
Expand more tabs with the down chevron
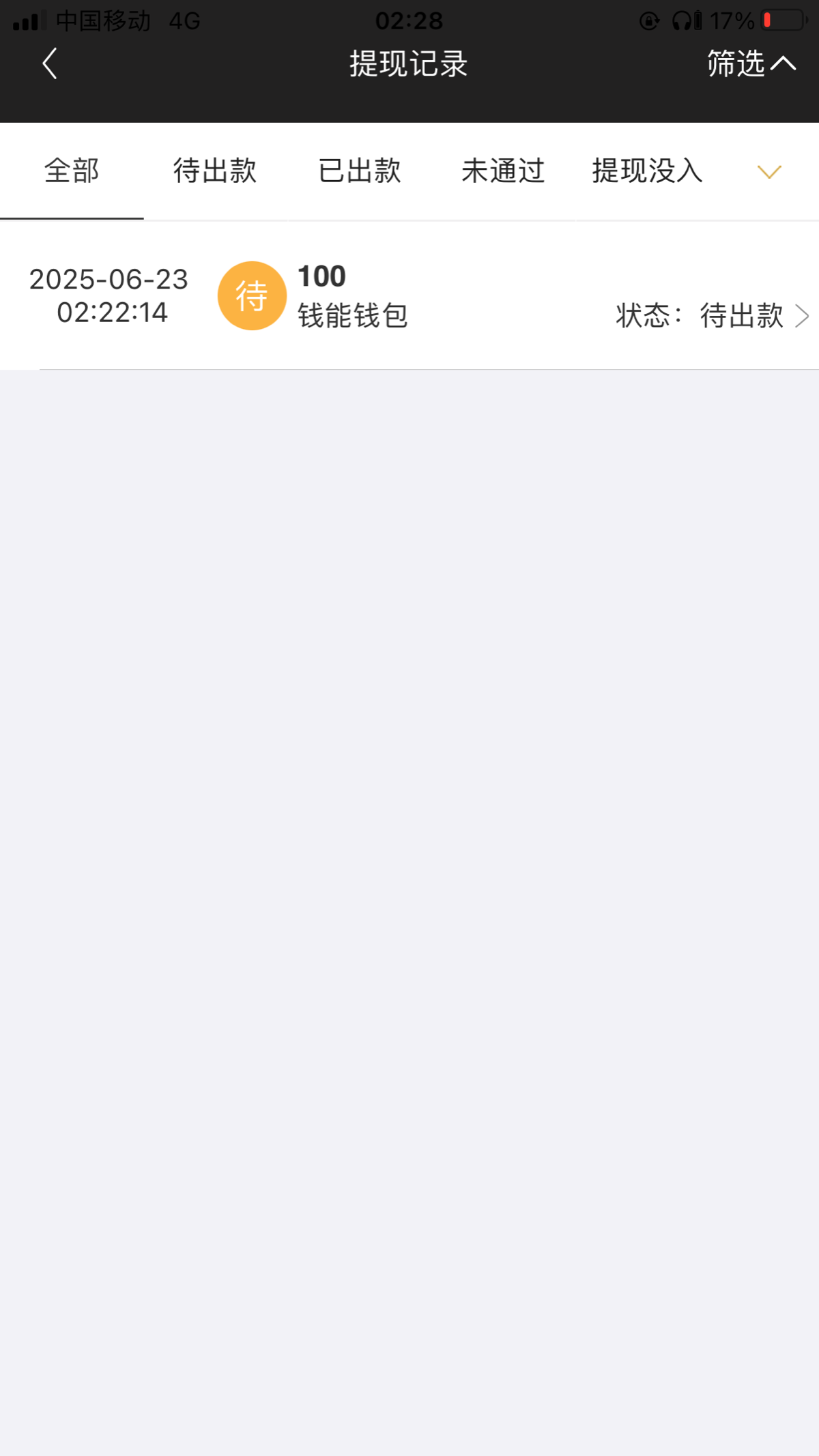click(x=769, y=172)
